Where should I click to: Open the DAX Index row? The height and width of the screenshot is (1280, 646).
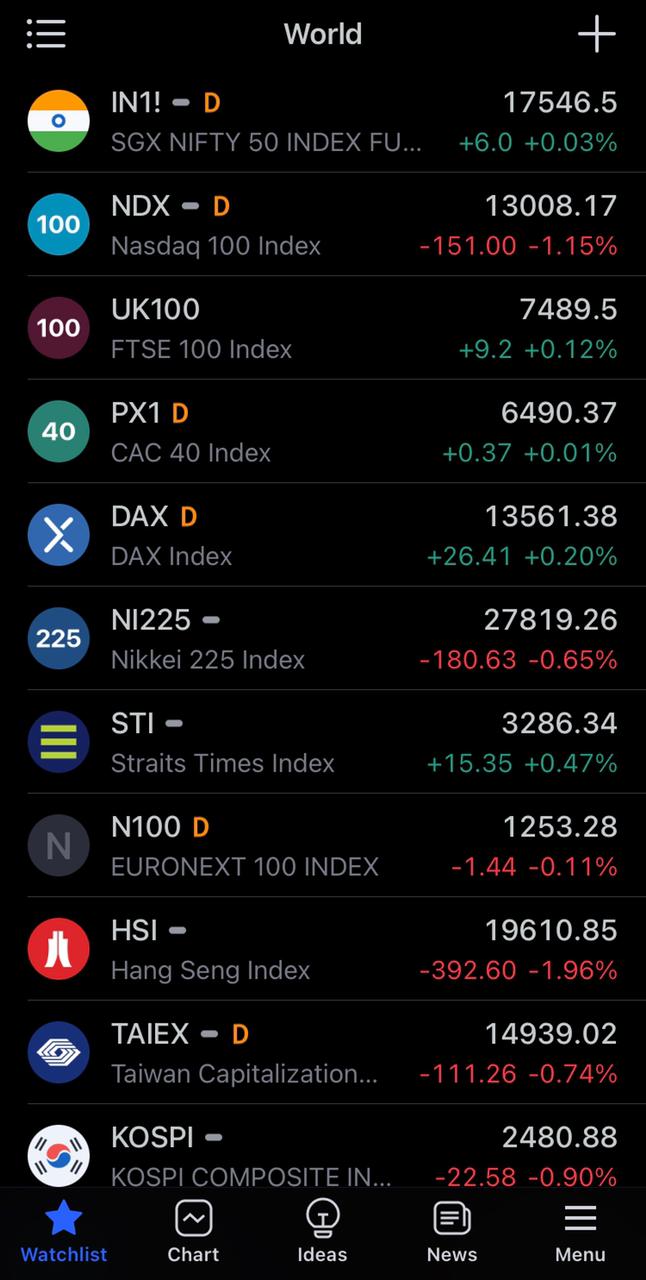322,535
